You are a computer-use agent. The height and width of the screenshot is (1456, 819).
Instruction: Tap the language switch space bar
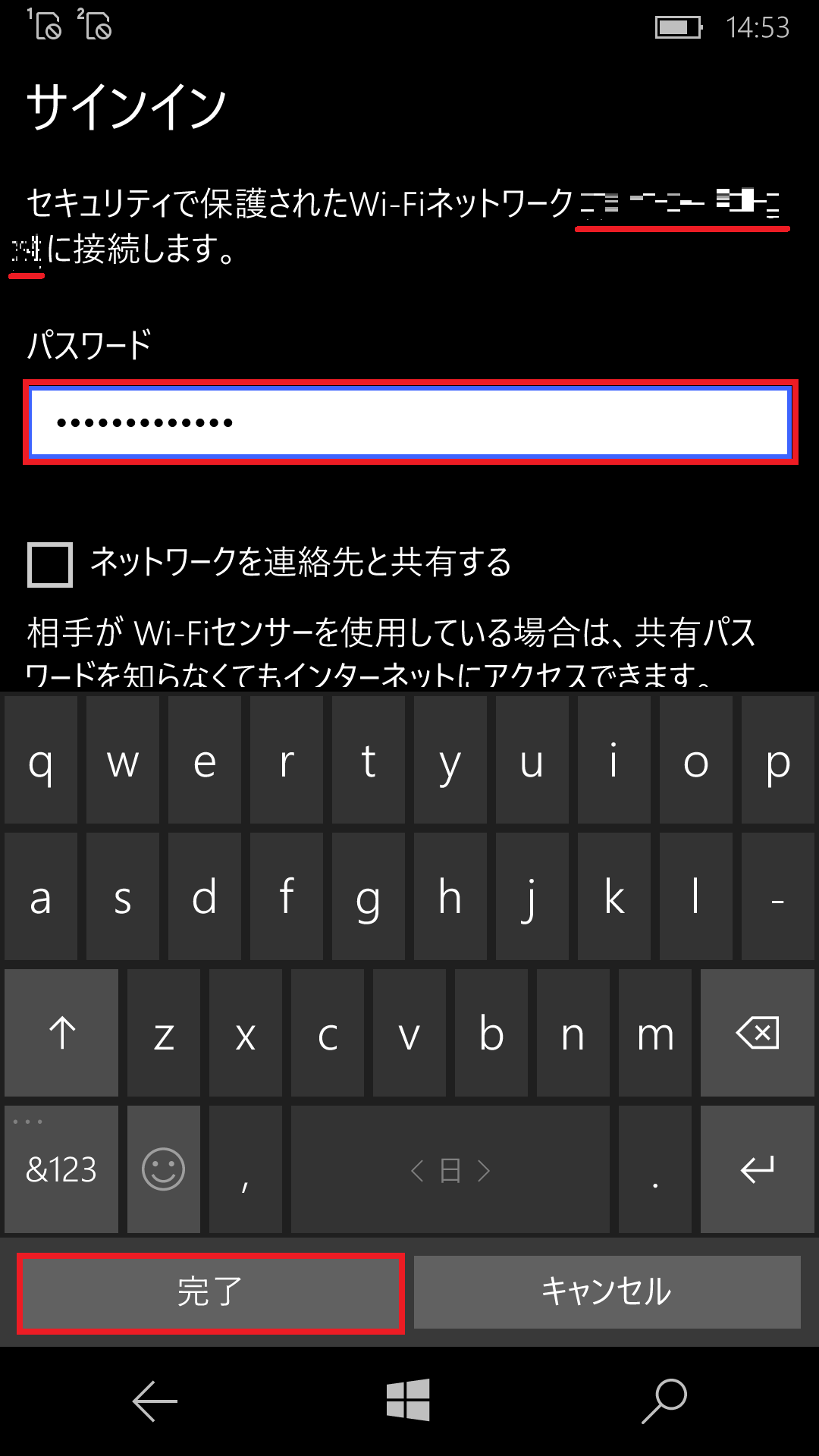click(450, 1169)
